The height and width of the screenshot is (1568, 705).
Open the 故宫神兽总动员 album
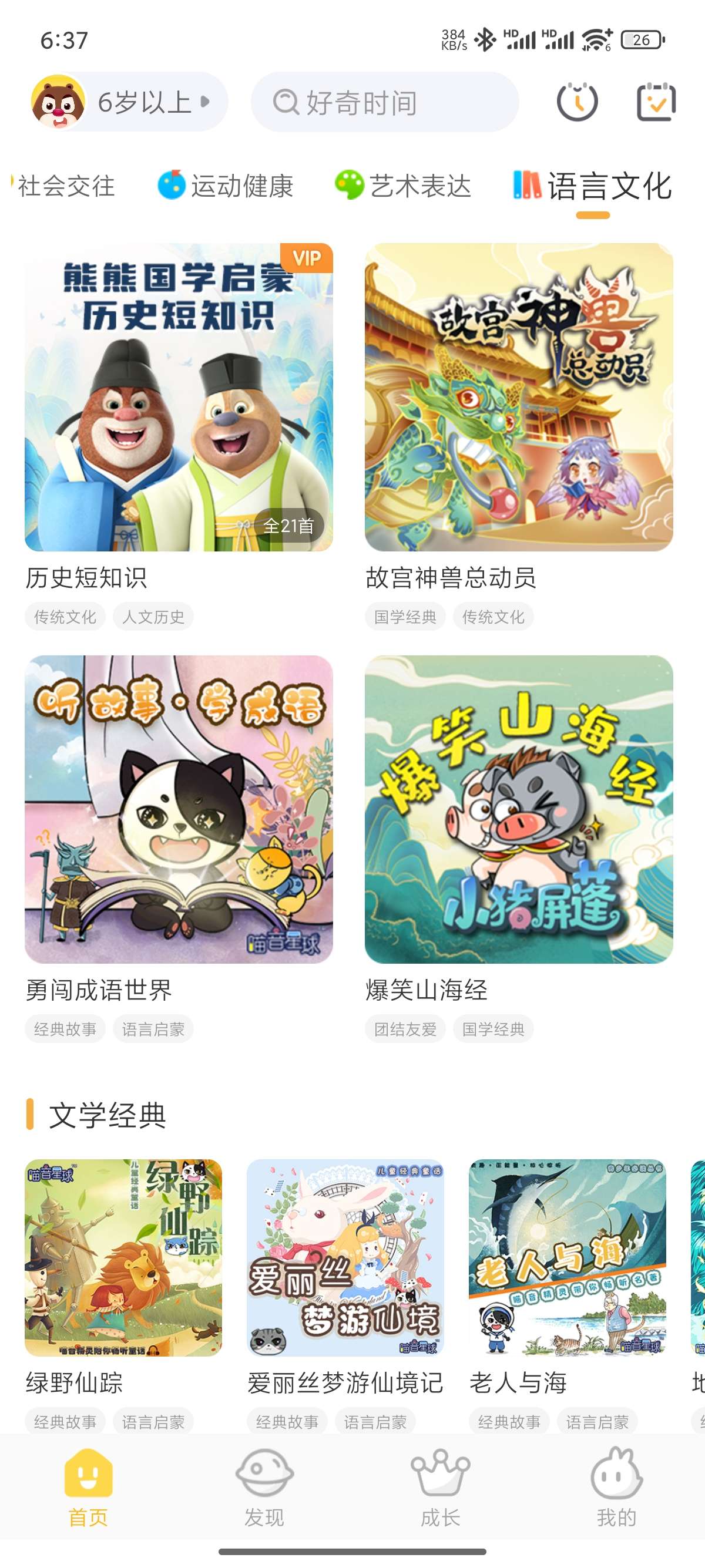click(519, 398)
